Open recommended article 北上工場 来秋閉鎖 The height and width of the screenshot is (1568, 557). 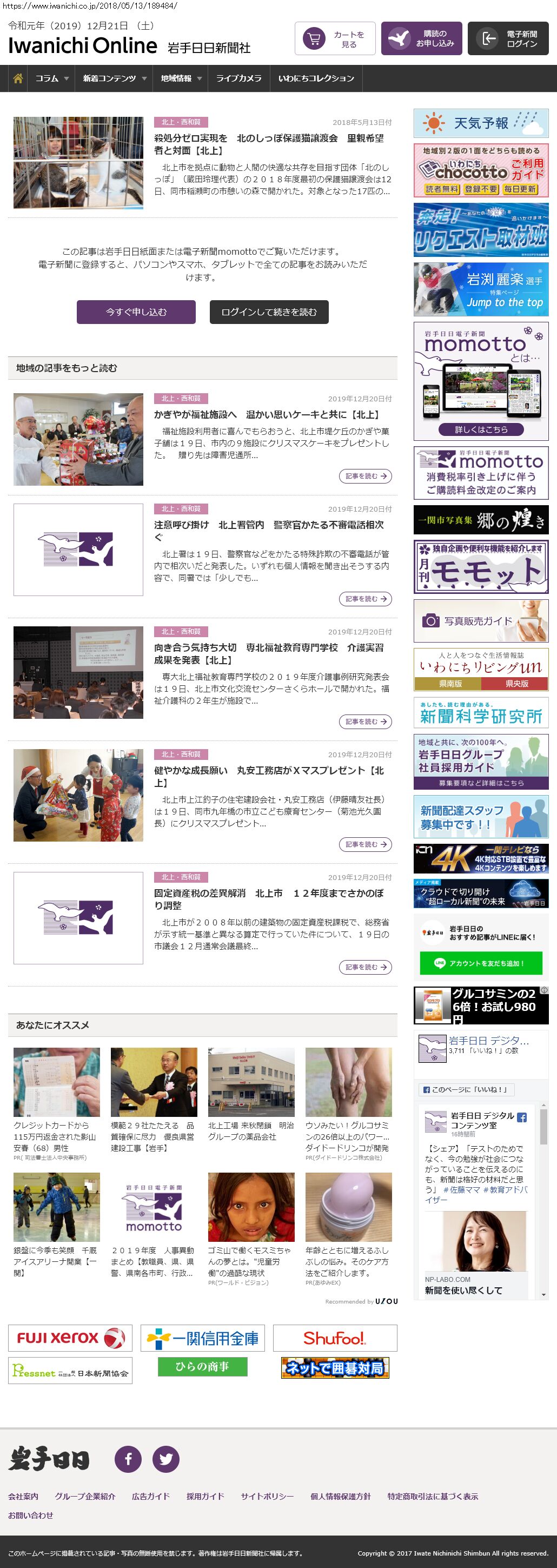(x=251, y=1131)
